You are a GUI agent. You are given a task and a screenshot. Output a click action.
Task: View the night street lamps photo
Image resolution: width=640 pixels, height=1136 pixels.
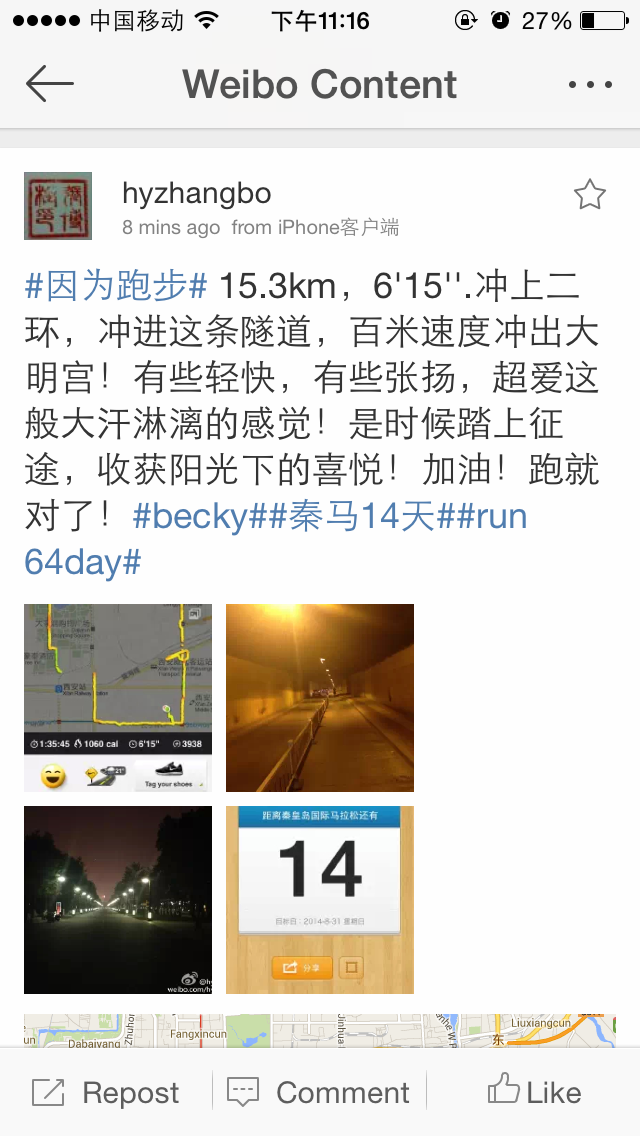[x=118, y=899]
